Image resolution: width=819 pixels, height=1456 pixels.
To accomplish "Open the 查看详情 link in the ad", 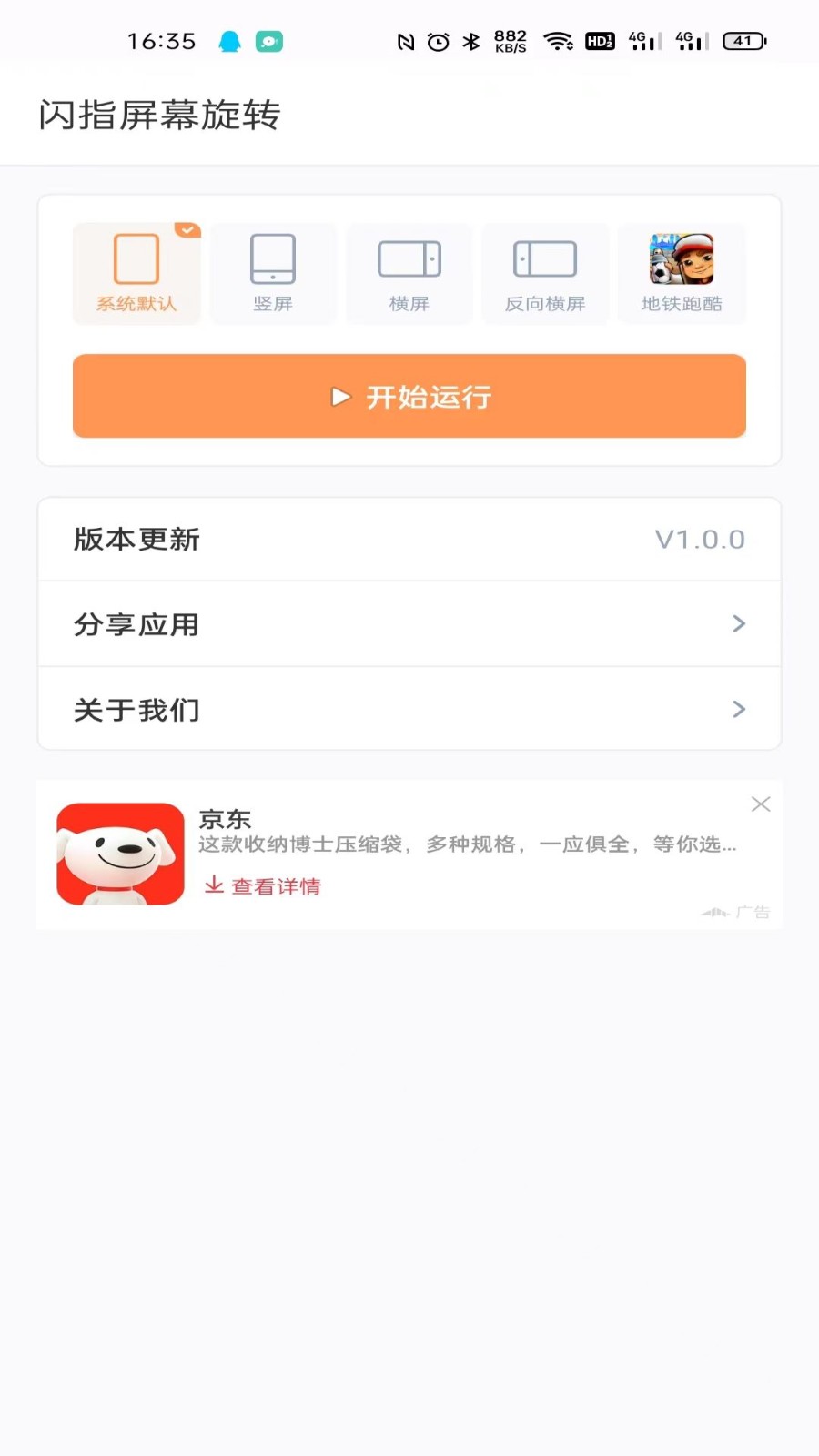I will (x=276, y=885).
